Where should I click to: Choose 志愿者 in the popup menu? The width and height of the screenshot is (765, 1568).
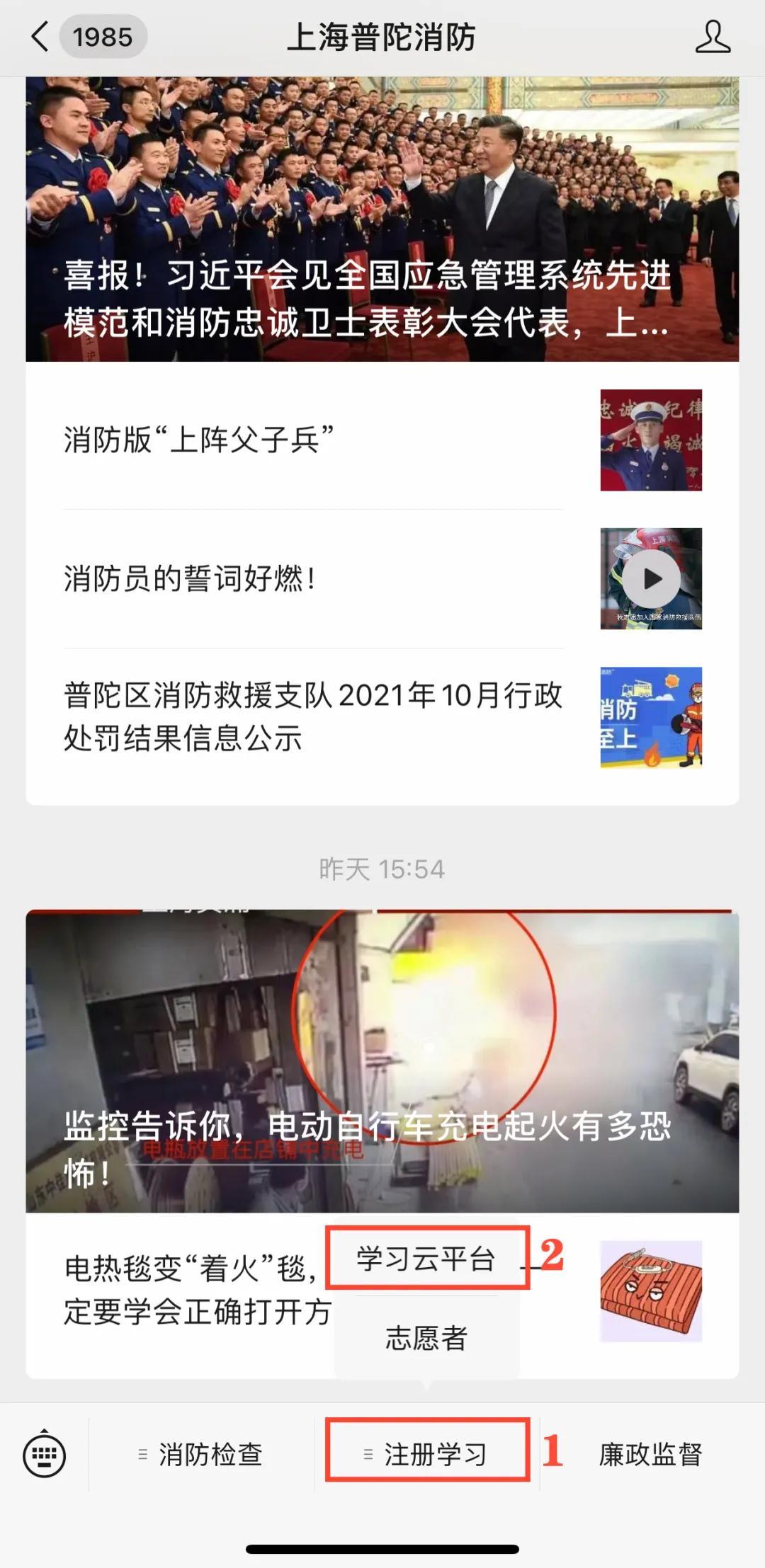pyautogui.click(x=426, y=1339)
